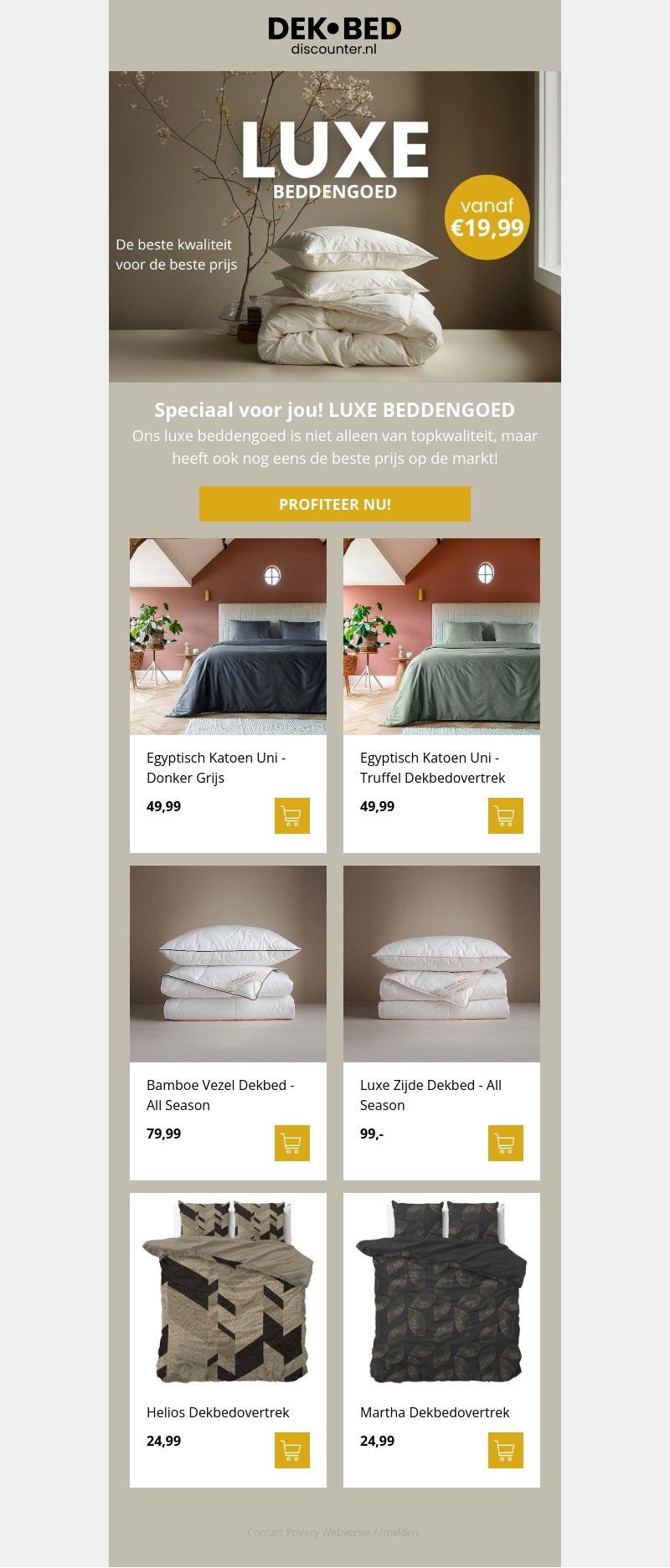Add Helios Dekbedovertrek to cart
This screenshot has width=670, height=1568.
coord(291,1451)
